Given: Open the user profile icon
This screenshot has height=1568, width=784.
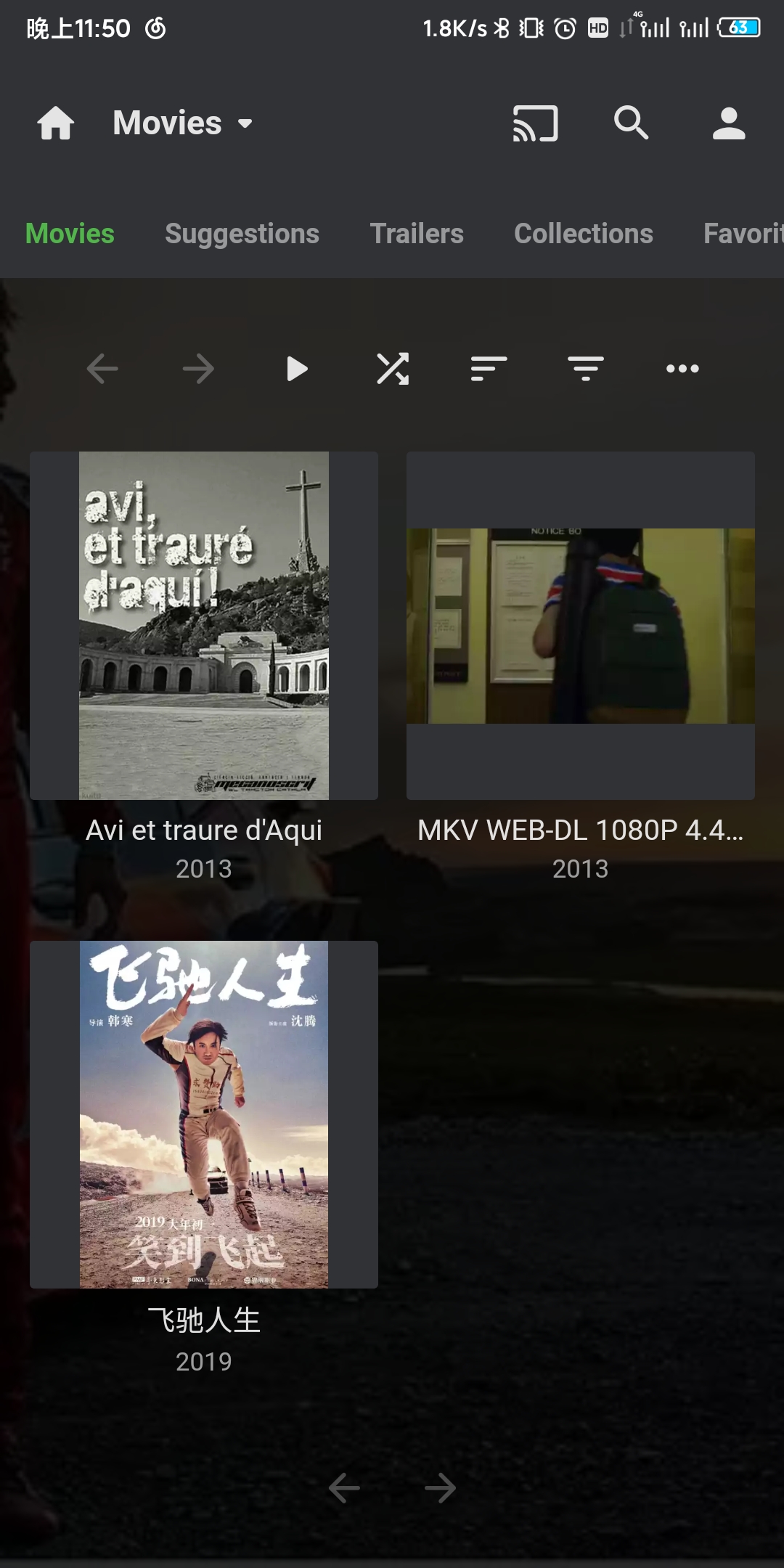Looking at the screenshot, I should pos(729,123).
